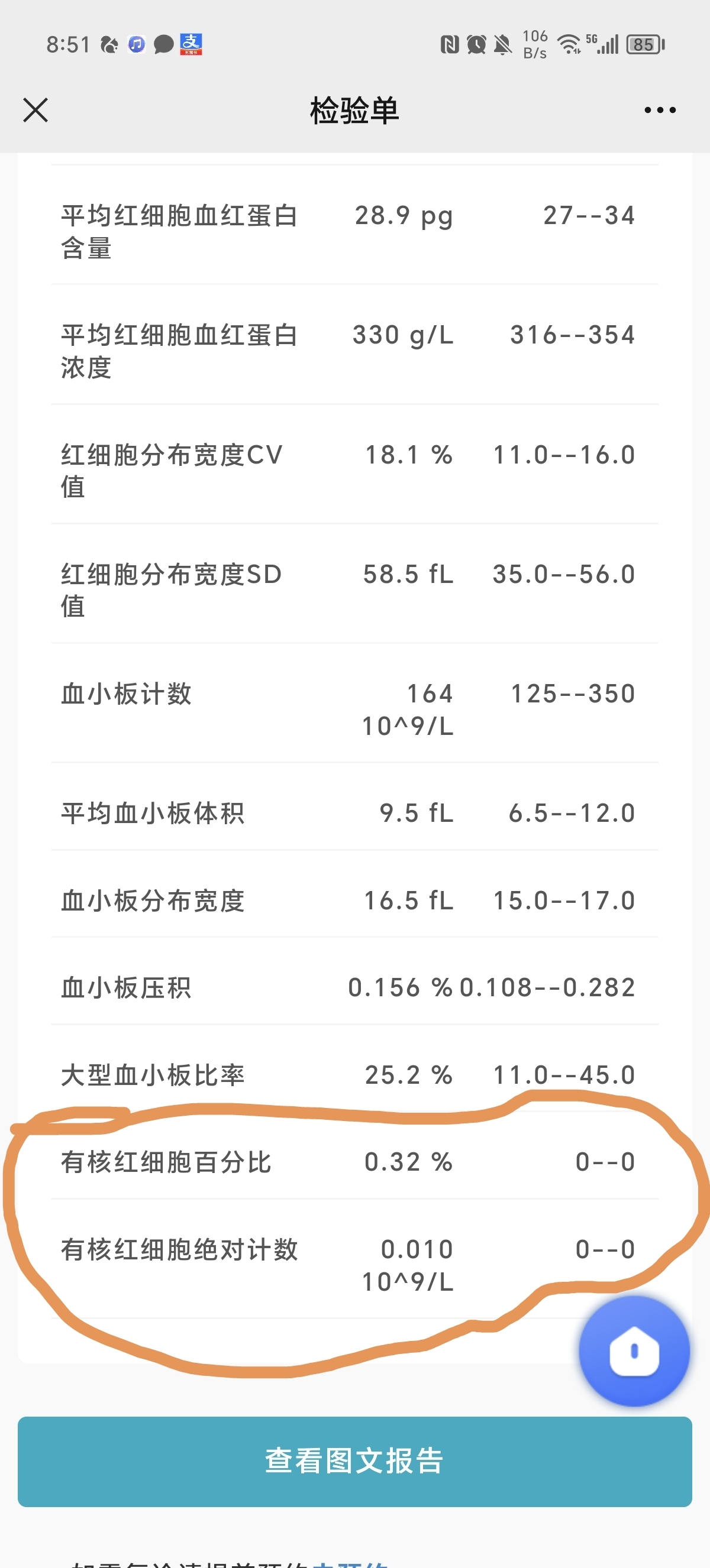This screenshot has height=1568, width=710.
Task: Tap the blue floating home button
Action: click(x=634, y=1350)
